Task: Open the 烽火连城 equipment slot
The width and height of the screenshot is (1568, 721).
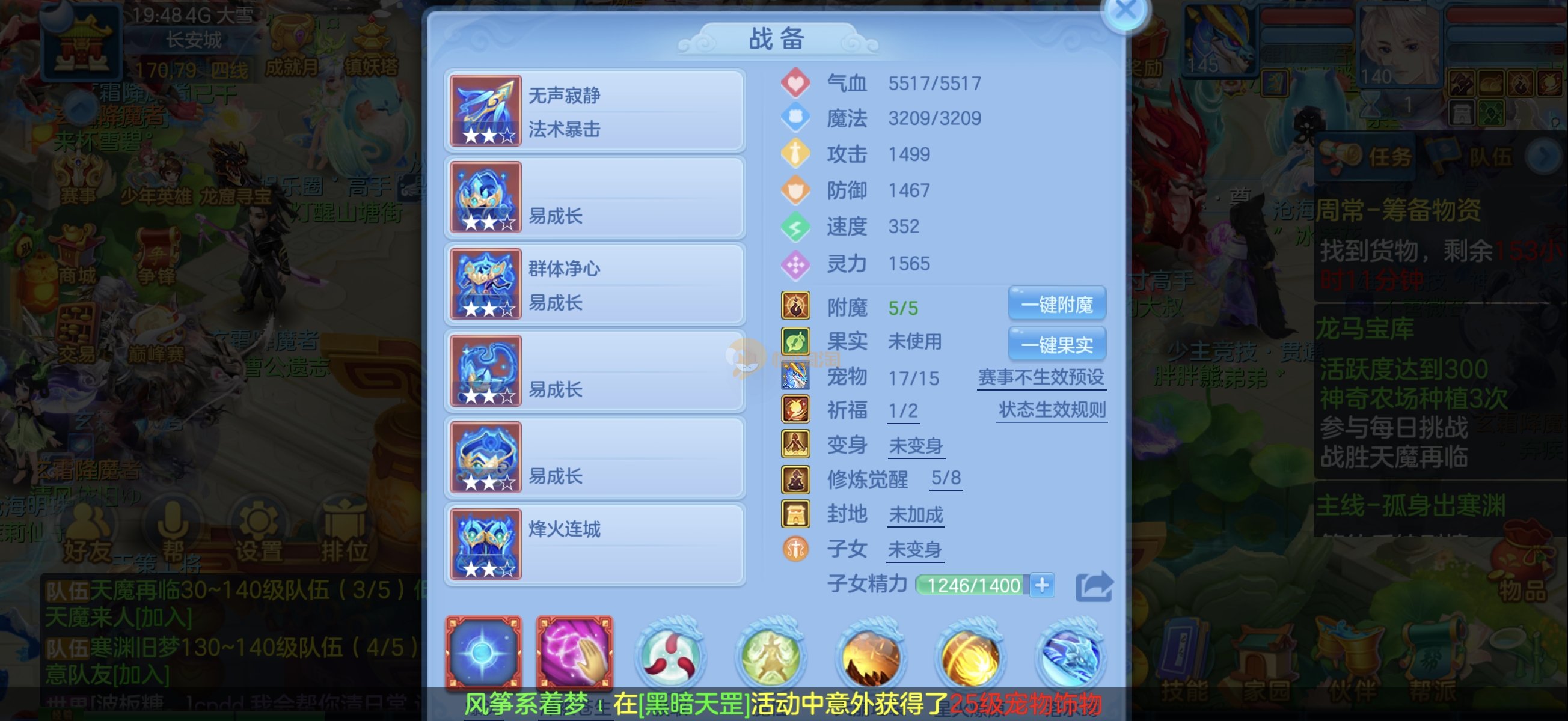Action: pyautogui.click(x=595, y=544)
